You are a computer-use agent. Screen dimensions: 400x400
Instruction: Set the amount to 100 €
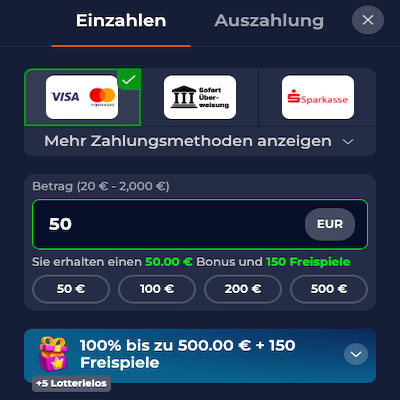point(157,289)
